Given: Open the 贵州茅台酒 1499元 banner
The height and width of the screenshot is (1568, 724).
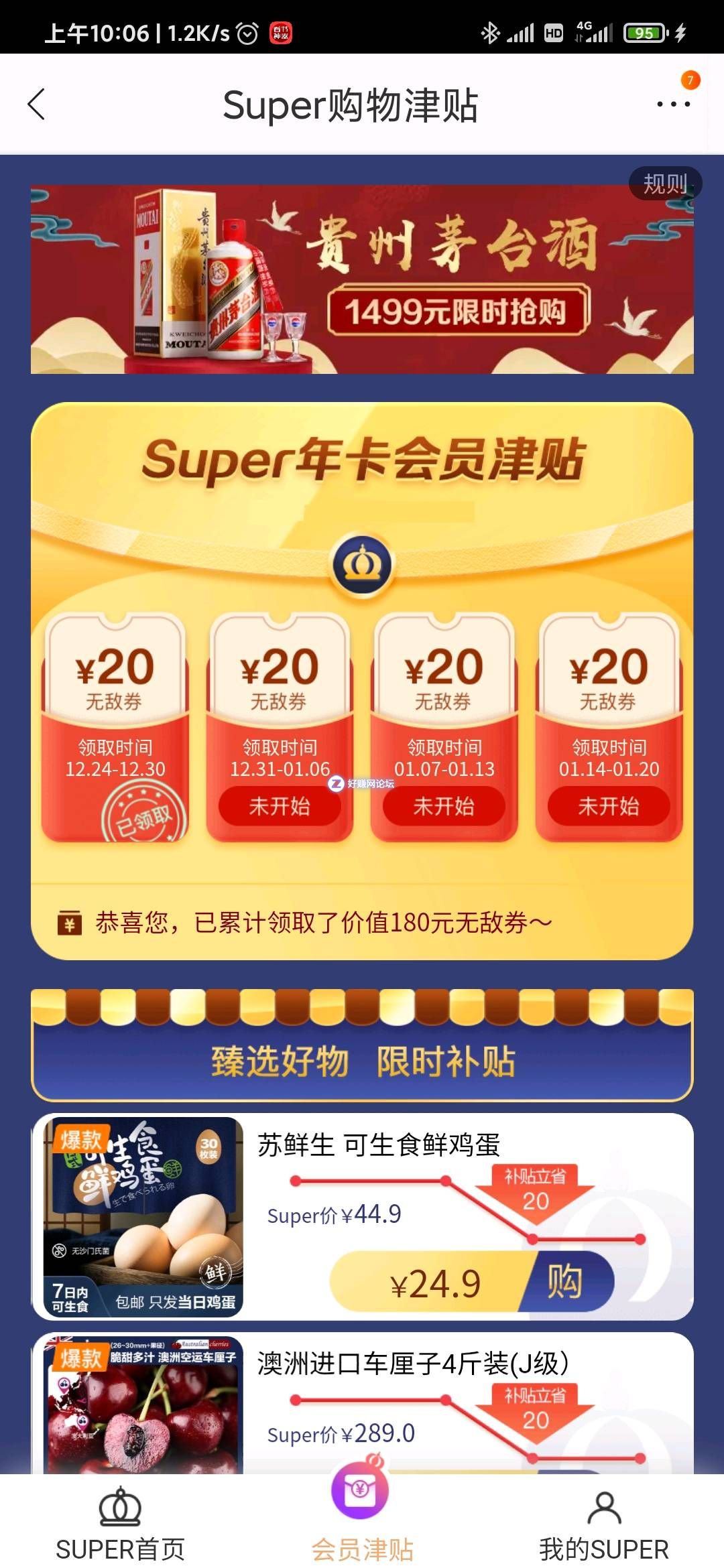Looking at the screenshot, I should click(362, 279).
